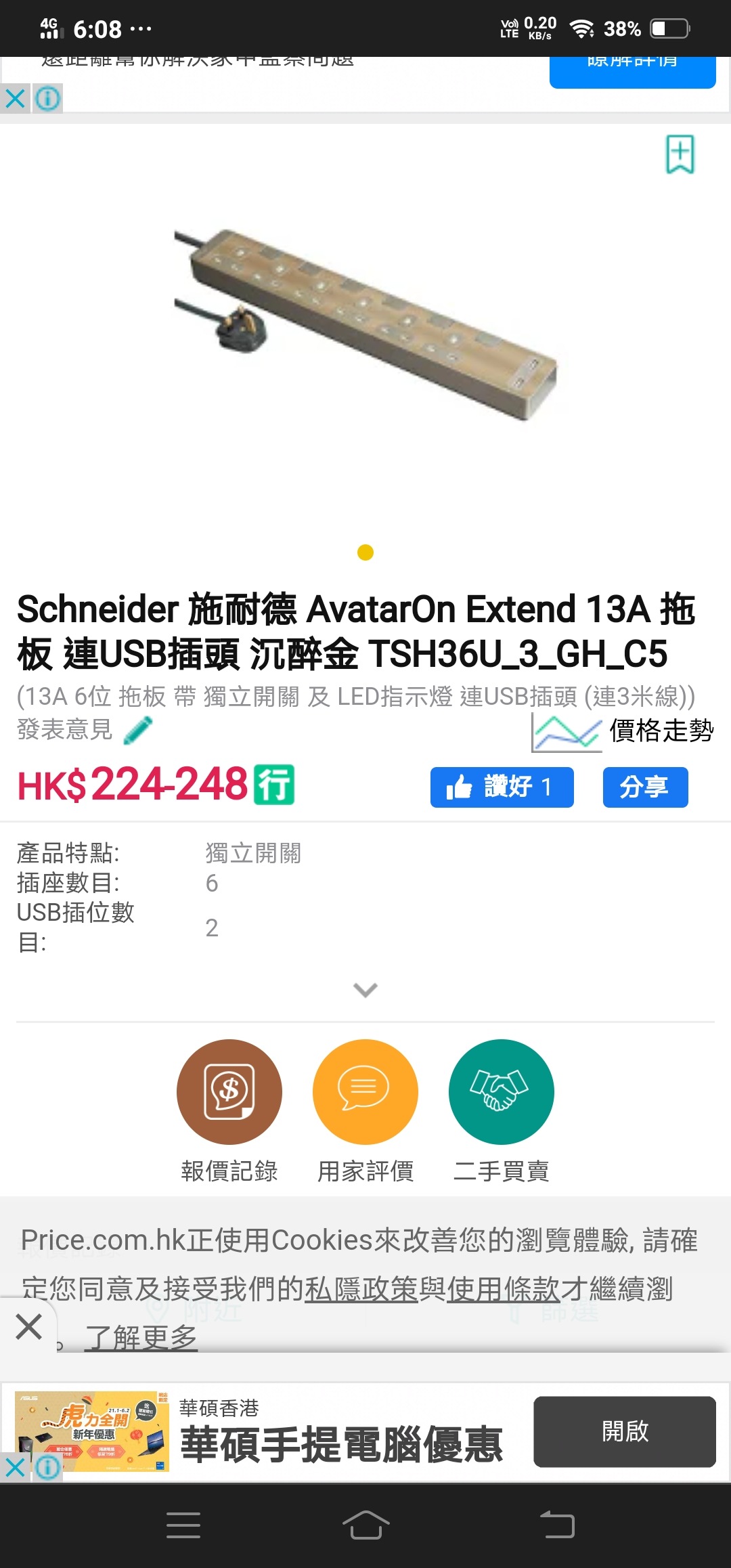Write a comment via 發表意見
The width and height of the screenshot is (731, 1568).
(85, 730)
